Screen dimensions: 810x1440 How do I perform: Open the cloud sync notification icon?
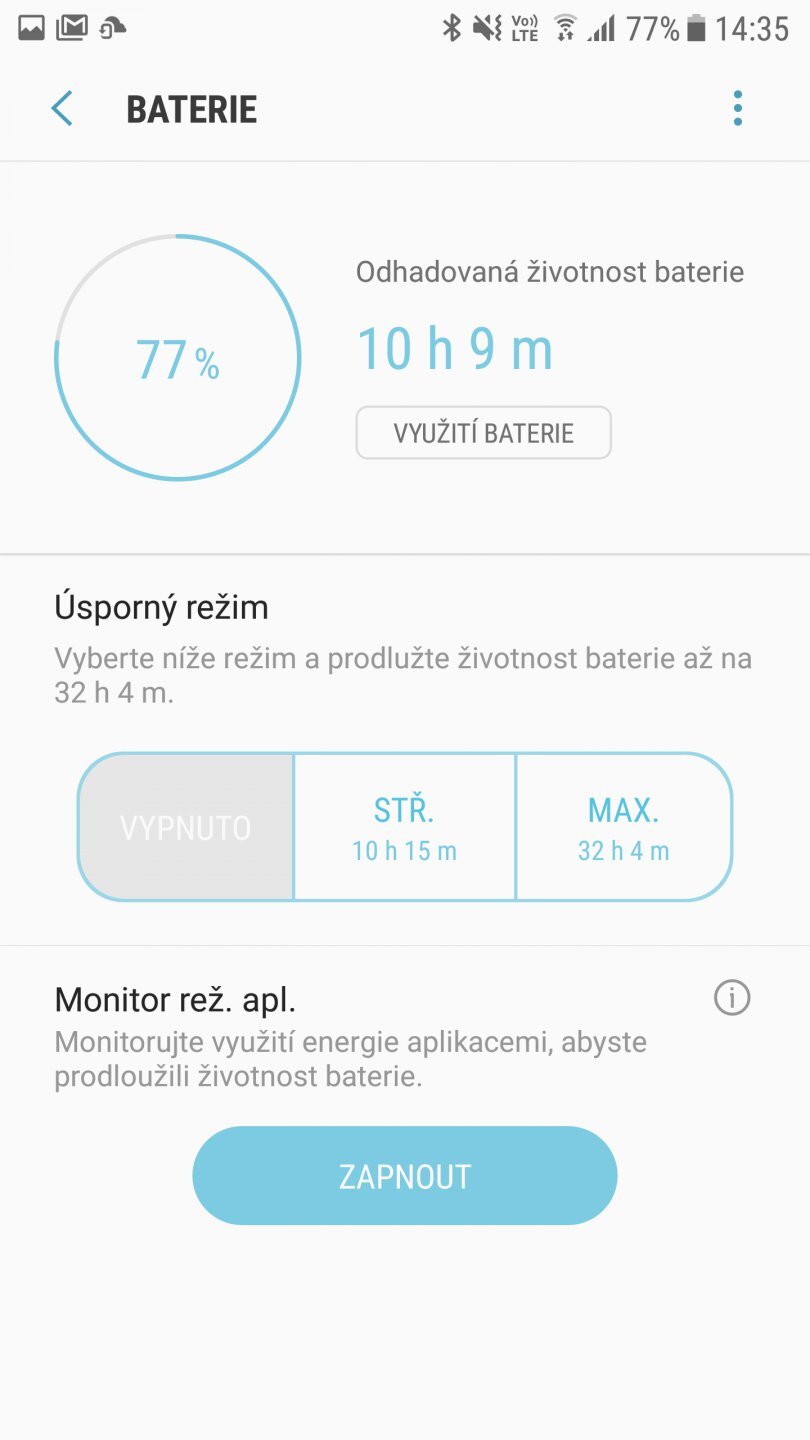[x=110, y=31]
